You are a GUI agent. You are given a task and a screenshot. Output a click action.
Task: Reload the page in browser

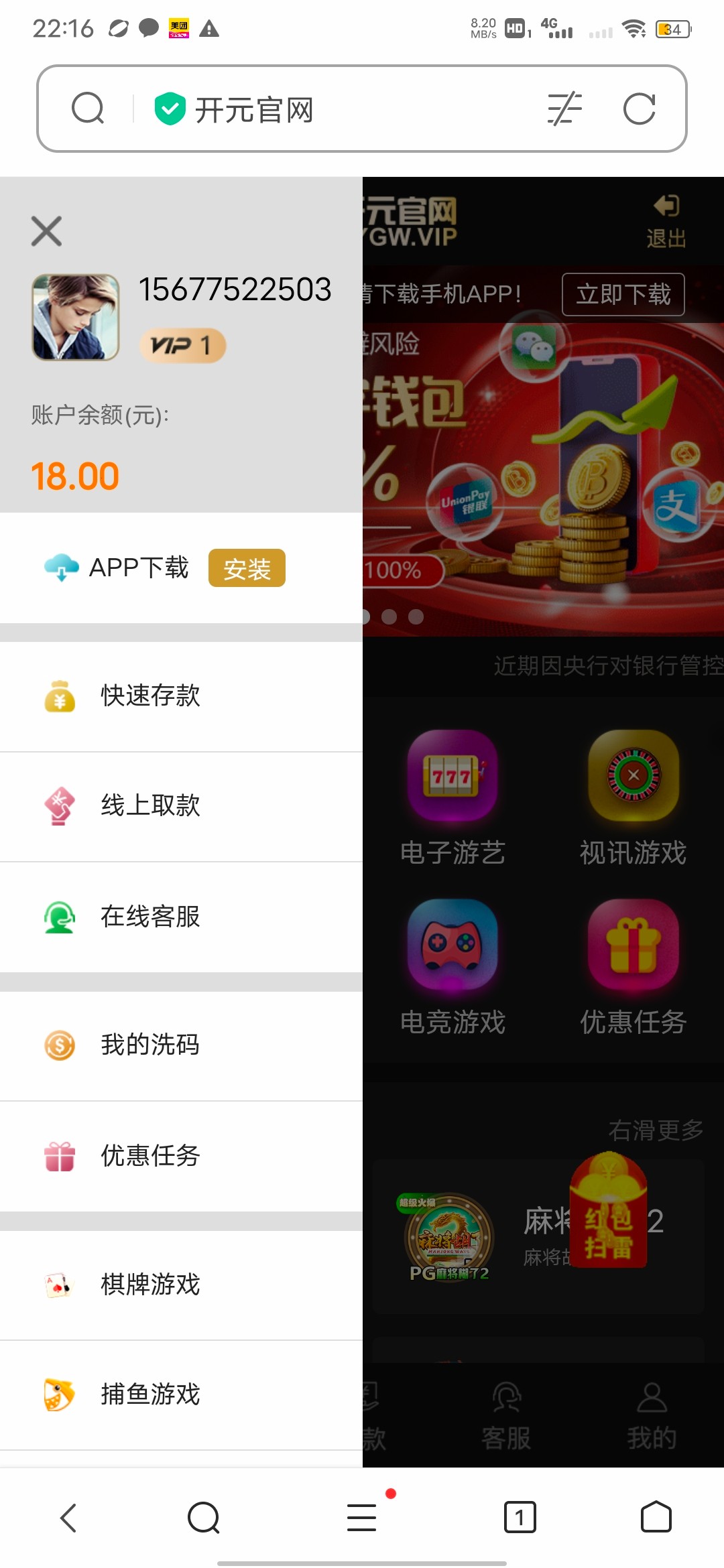(639, 109)
